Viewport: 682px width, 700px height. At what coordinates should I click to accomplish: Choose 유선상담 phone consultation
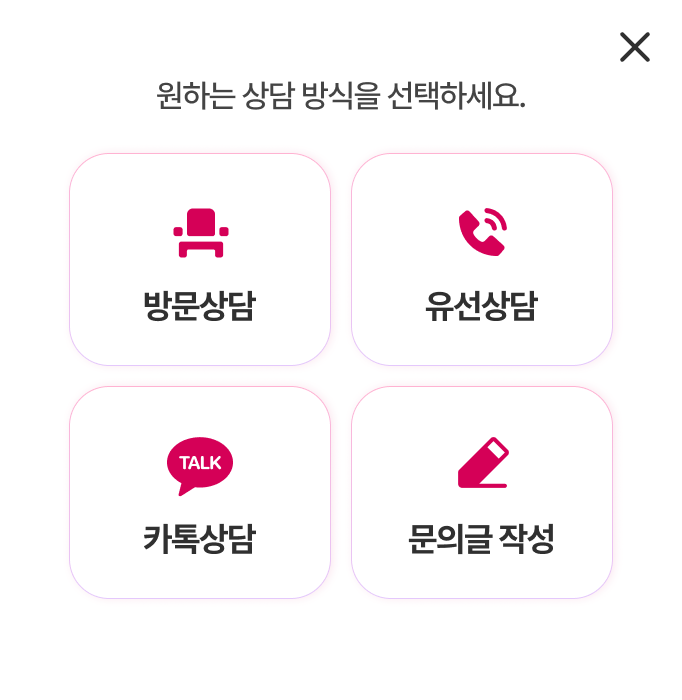(x=482, y=260)
